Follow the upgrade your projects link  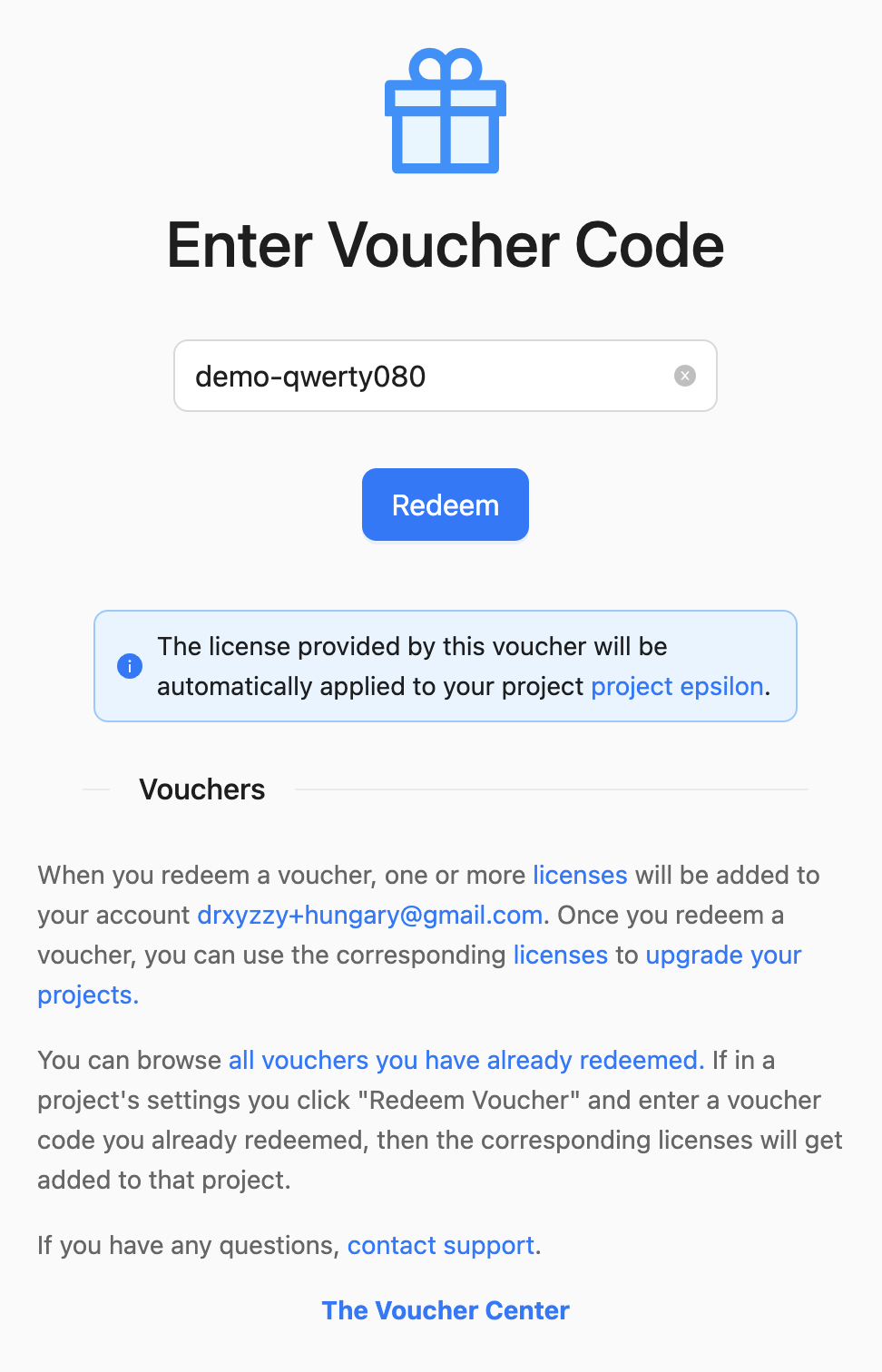pos(723,955)
